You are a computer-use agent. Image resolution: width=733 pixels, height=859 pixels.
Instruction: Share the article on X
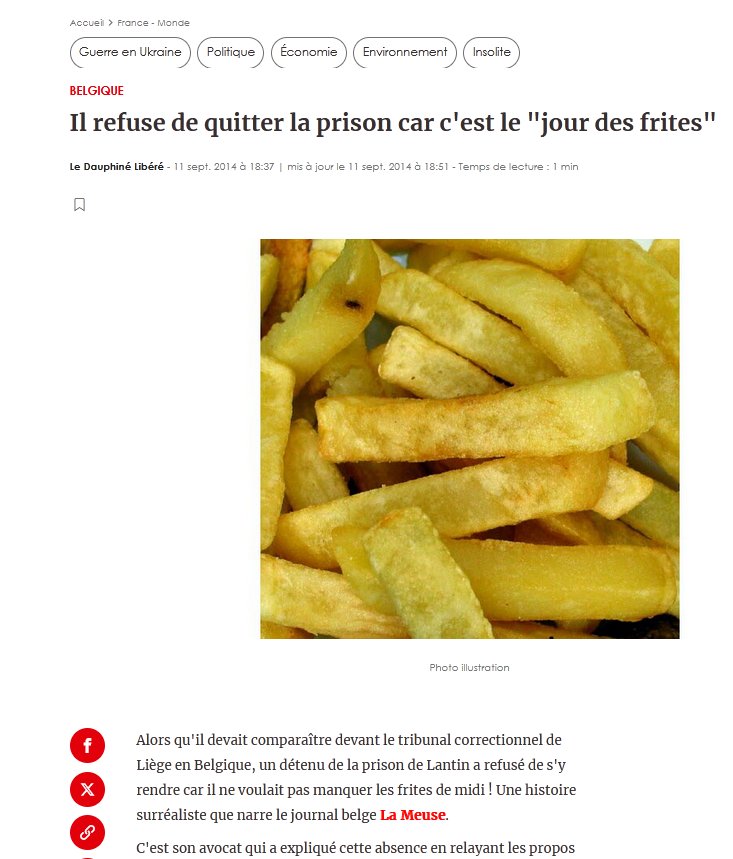click(87, 789)
